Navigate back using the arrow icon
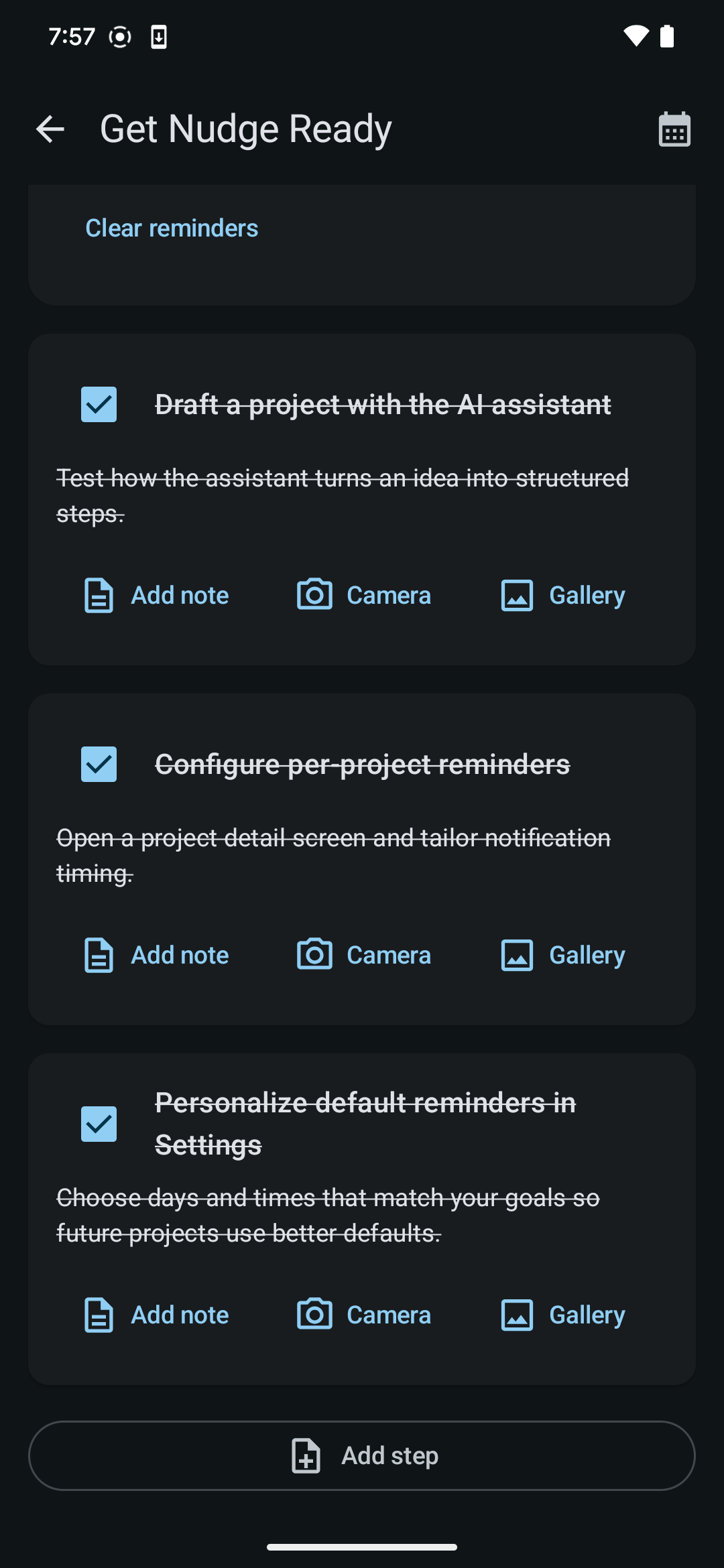 50,129
